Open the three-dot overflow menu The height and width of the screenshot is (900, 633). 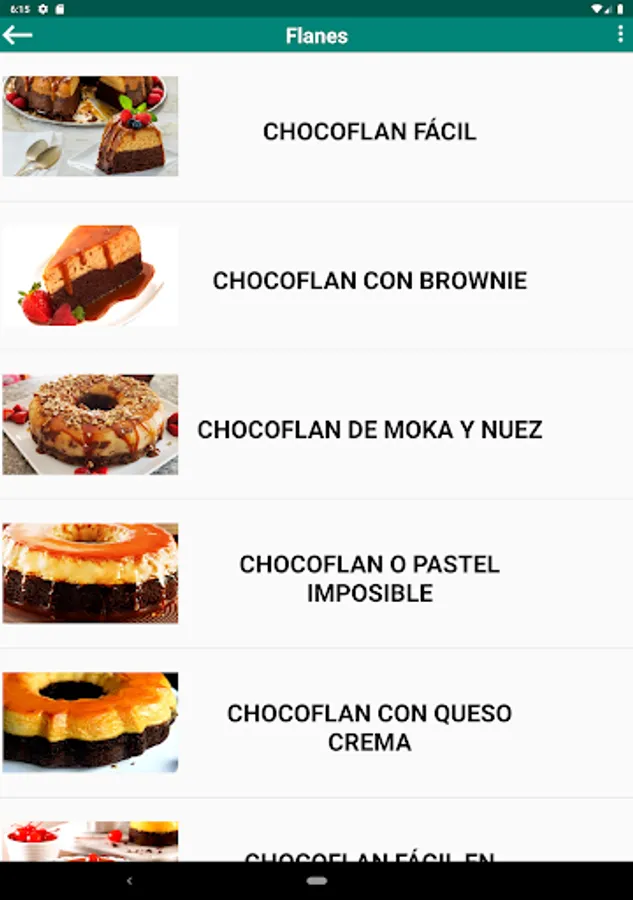(x=620, y=35)
